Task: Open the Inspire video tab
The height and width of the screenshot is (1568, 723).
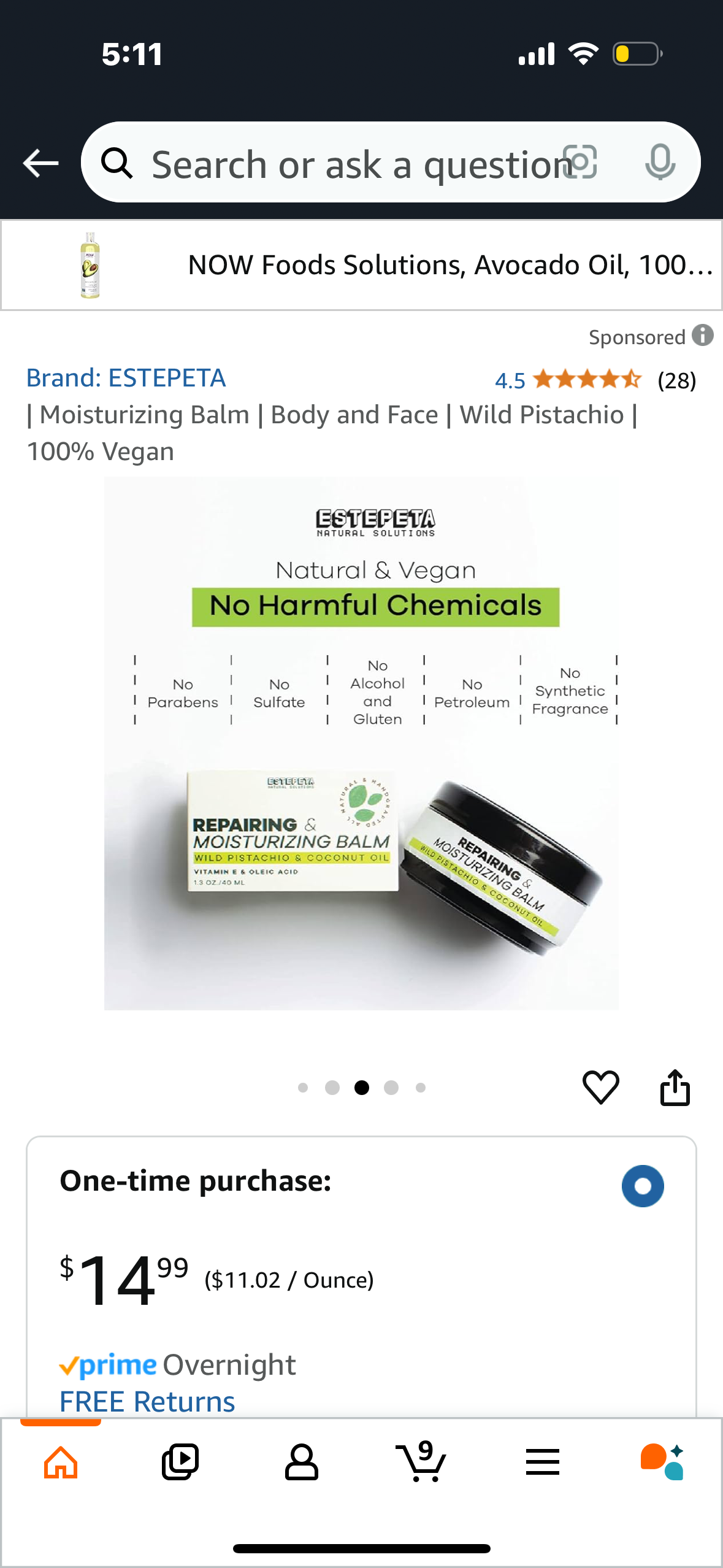Action: pyautogui.click(x=180, y=1462)
